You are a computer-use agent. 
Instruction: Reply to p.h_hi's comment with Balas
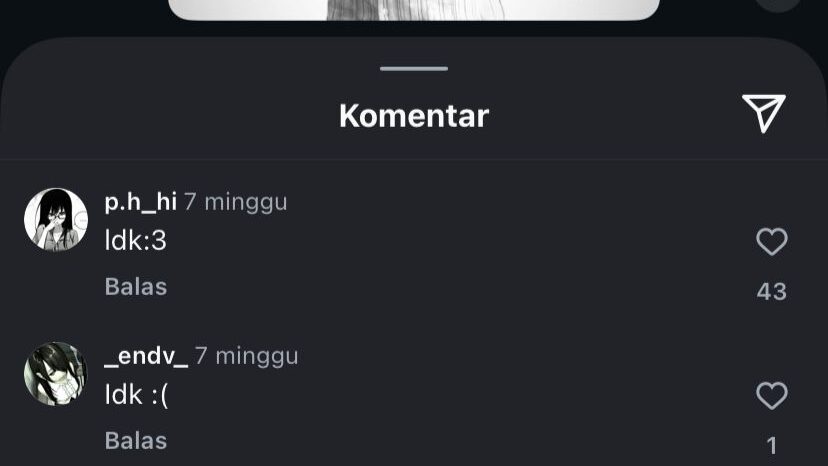136,287
